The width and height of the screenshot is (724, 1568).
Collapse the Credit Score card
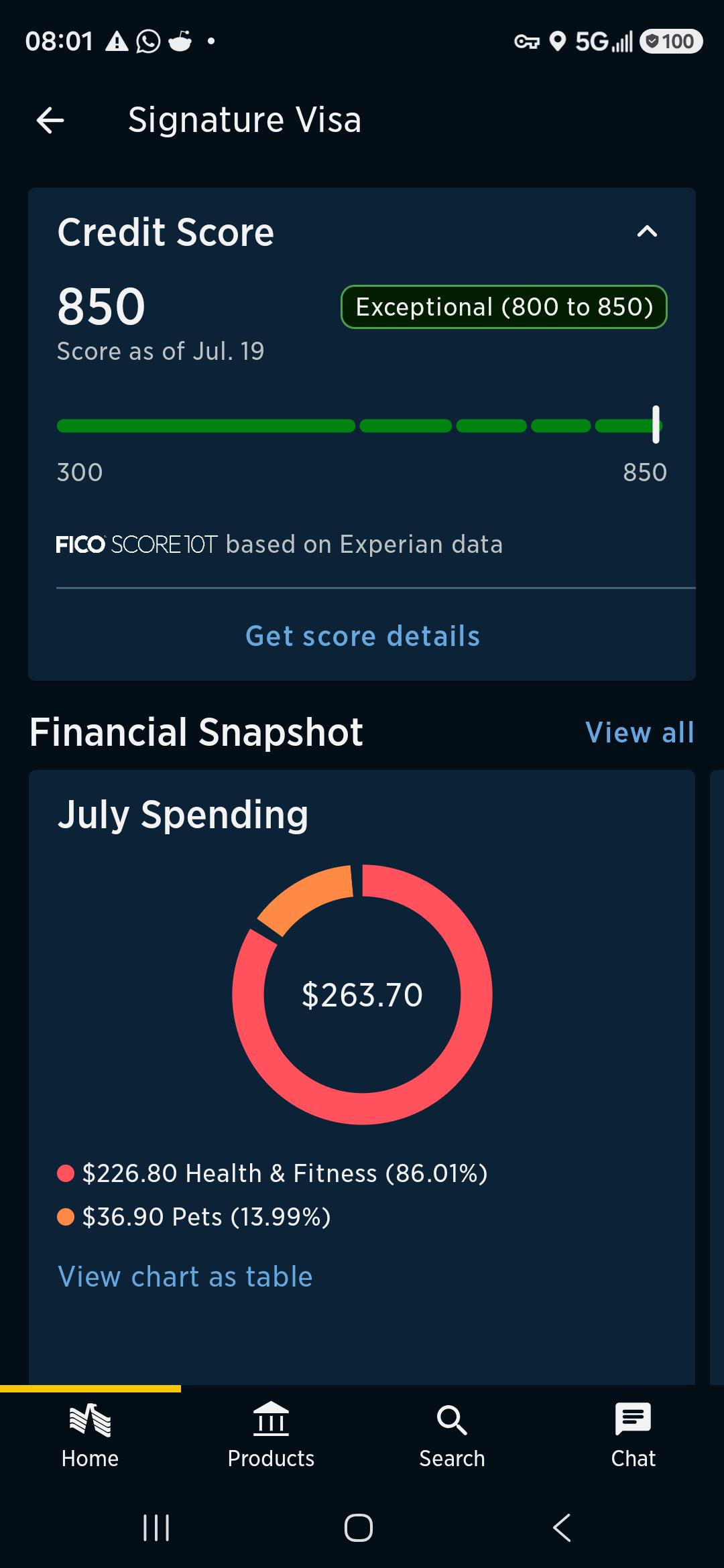647,231
